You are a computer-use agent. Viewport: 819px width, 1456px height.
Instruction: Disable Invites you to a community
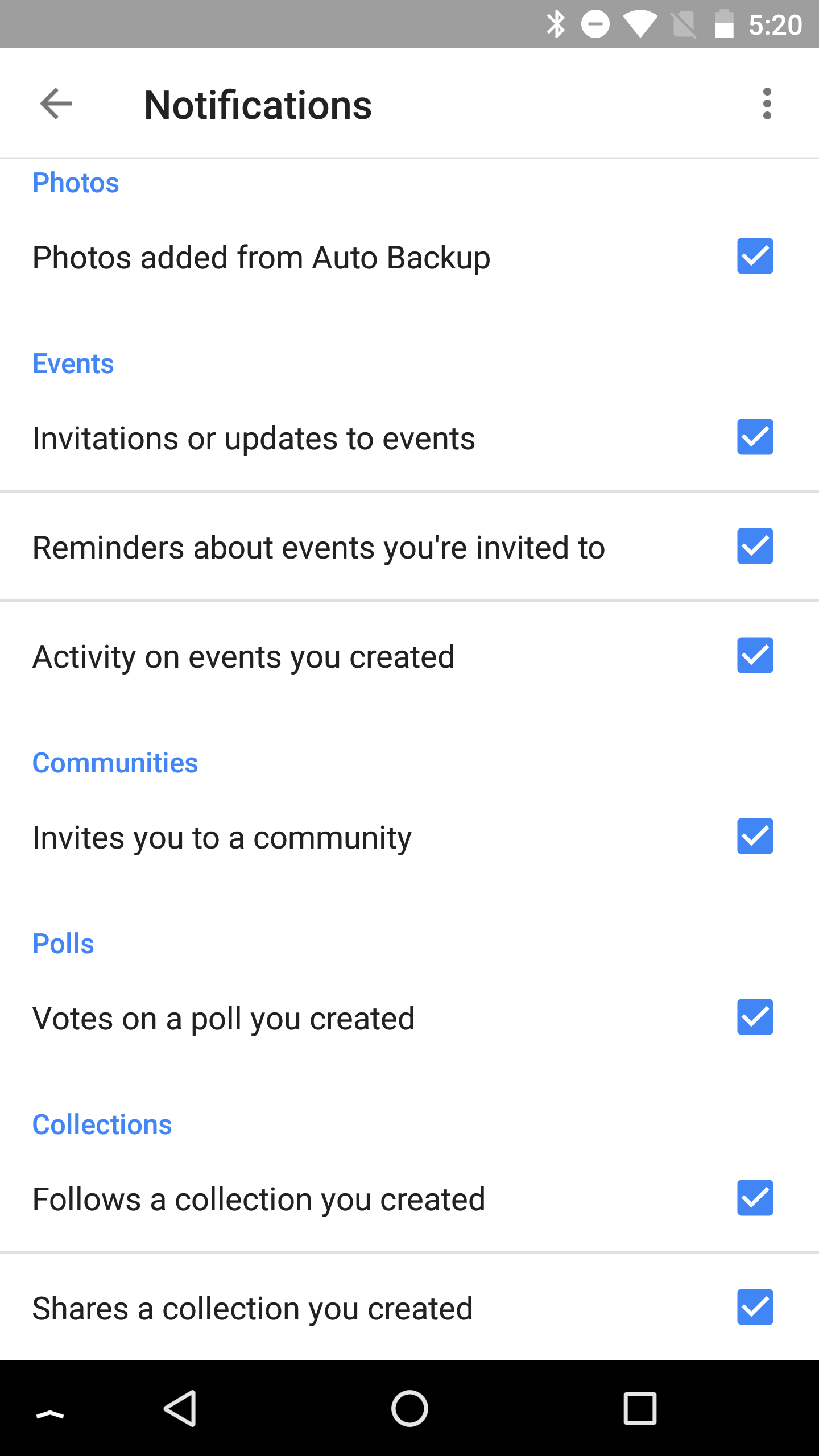pos(755,836)
